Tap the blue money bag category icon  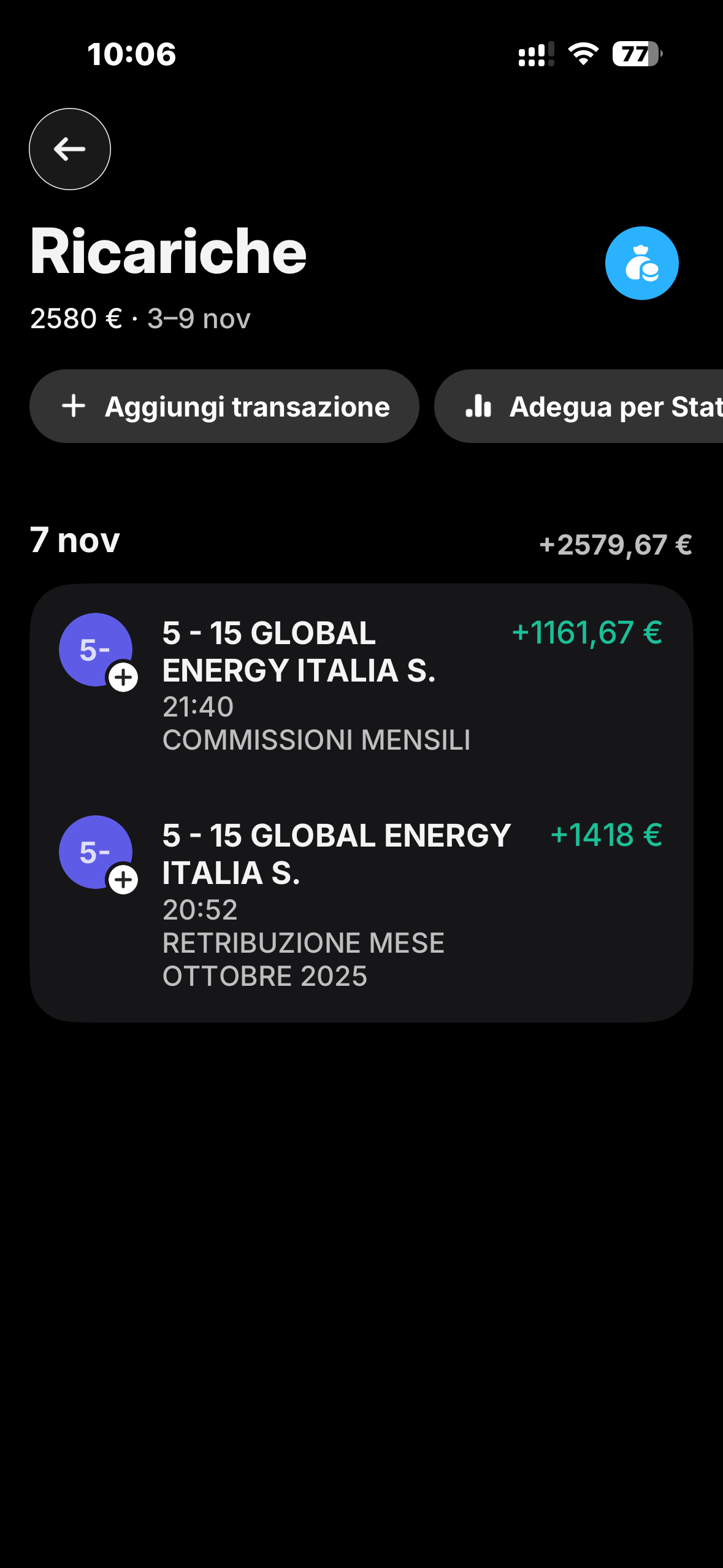pyautogui.click(x=642, y=263)
